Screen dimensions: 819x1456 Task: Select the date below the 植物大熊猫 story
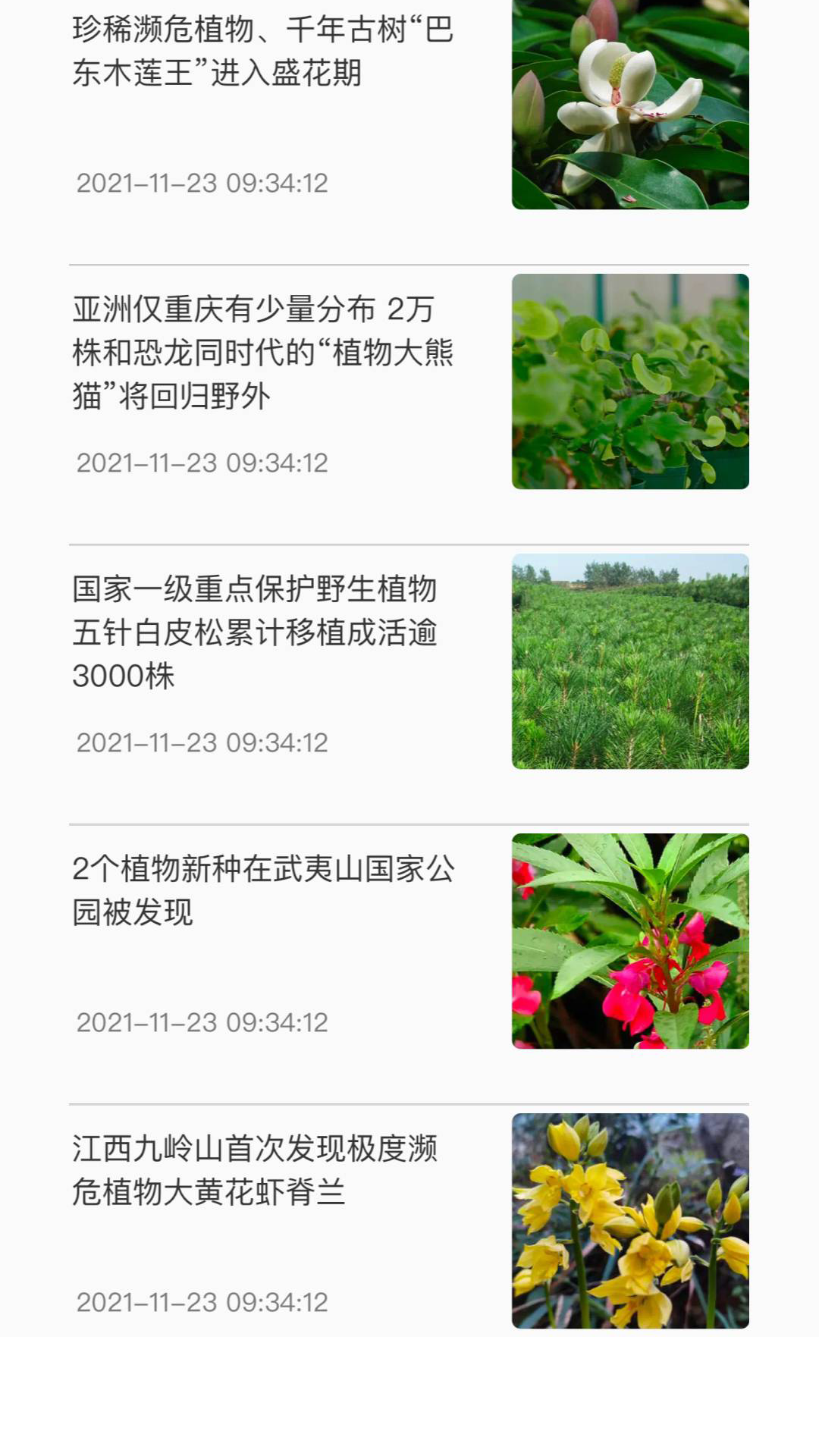[202, 461]
